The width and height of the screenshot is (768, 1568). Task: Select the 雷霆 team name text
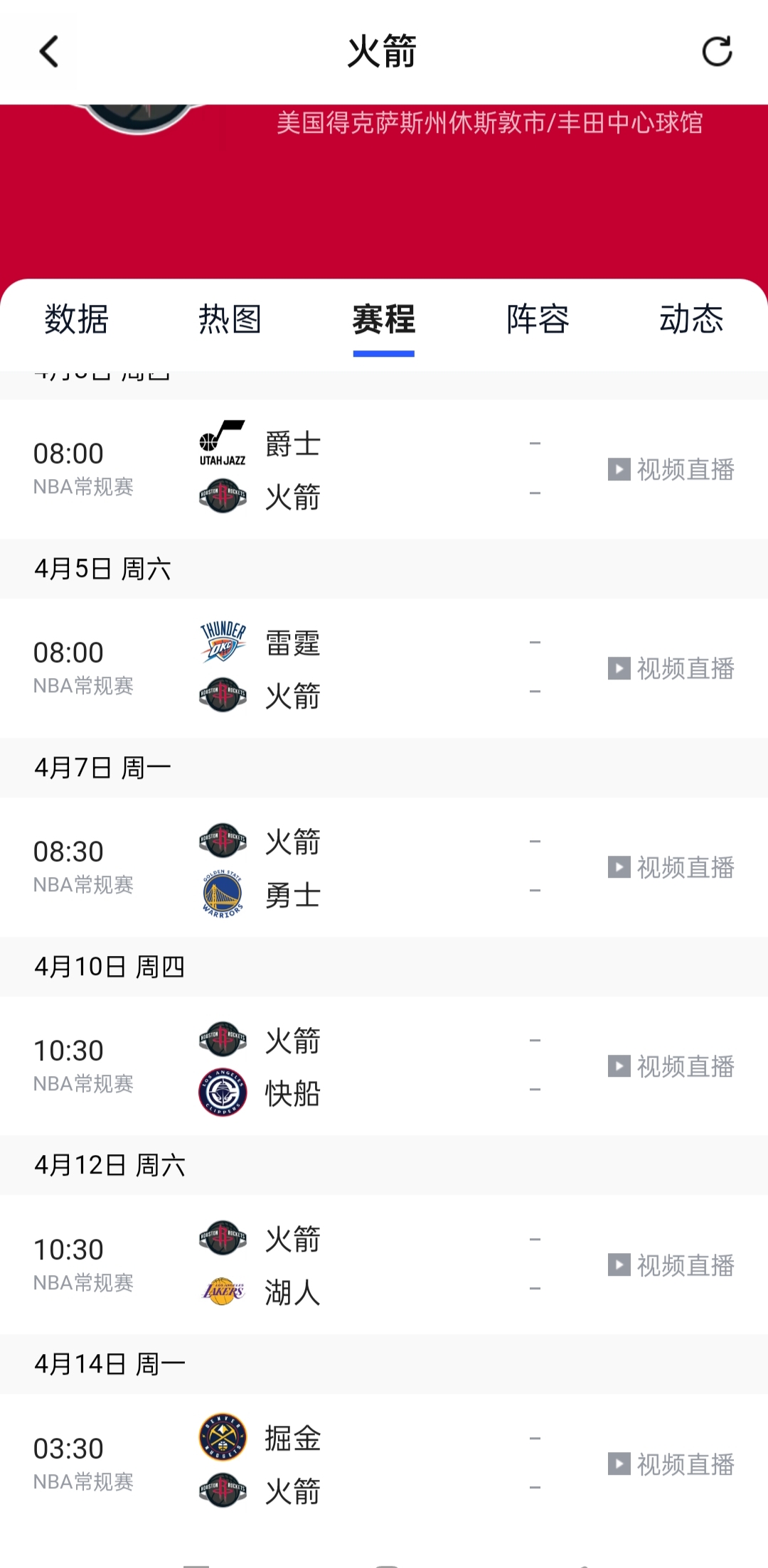[294, 643]
